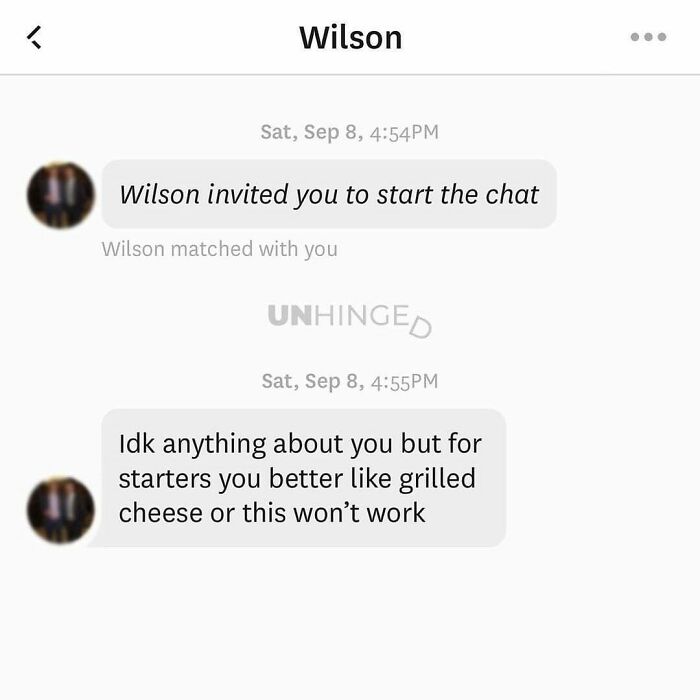Open Wilson's profile from chat title
The image size is (700, 700).
[x=350, y=37]
